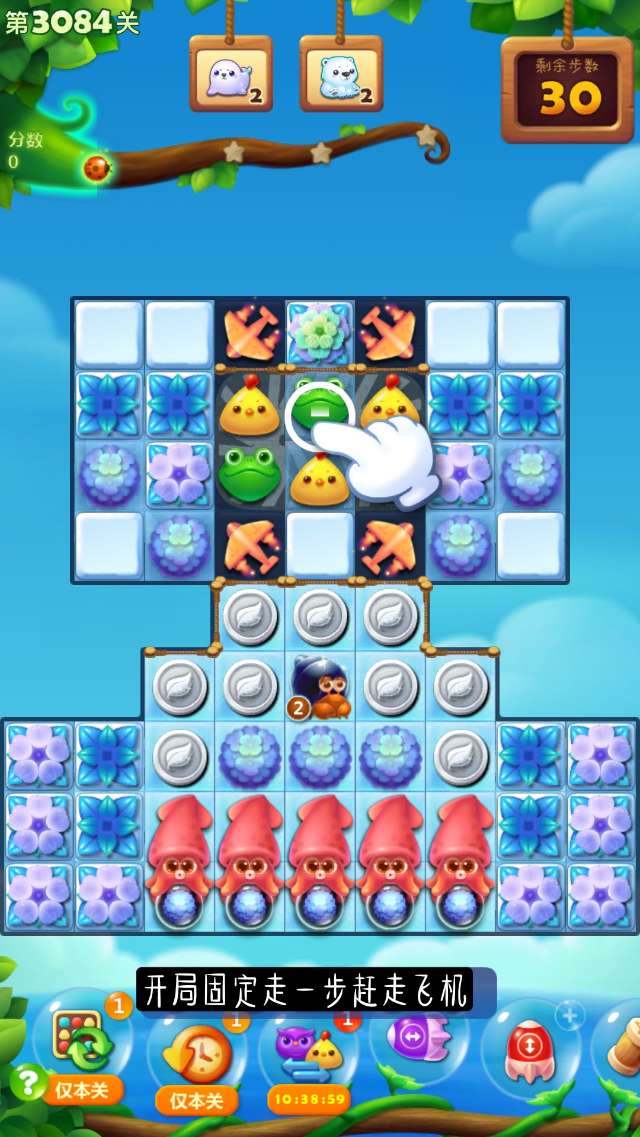
Task: Select the purple horizontal rocket booster
Action: click(x=410, y=1037)
